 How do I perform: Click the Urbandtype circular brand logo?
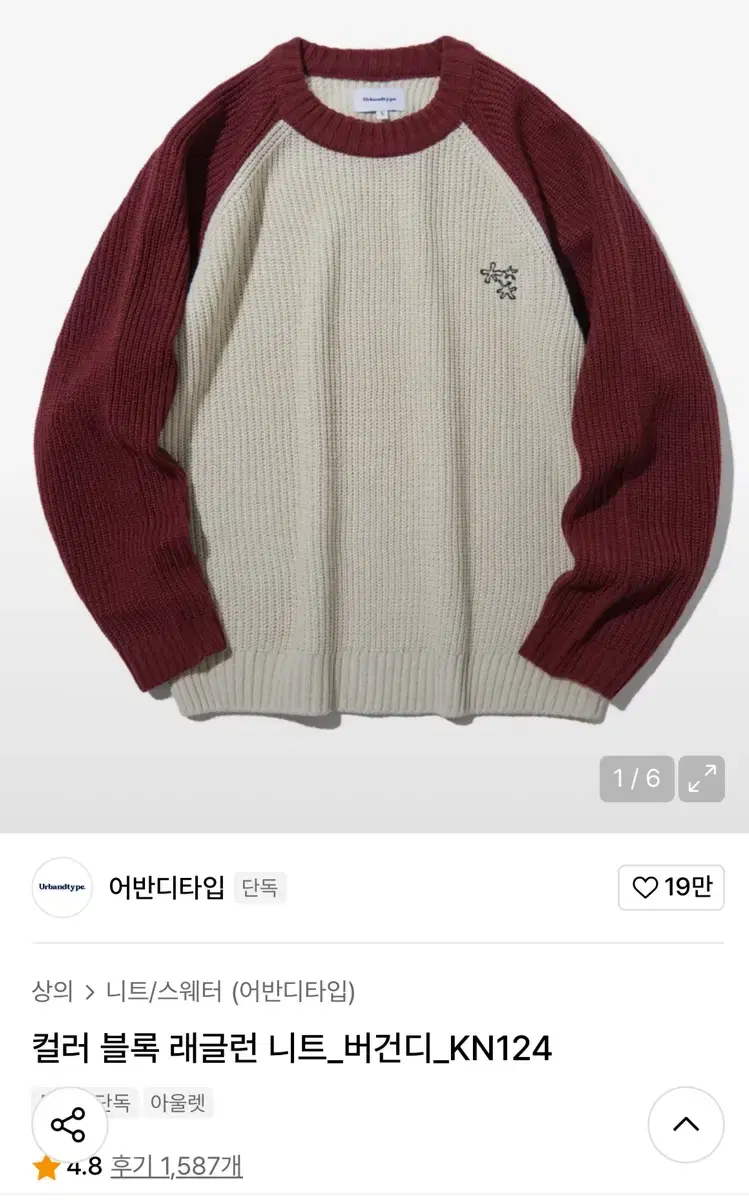pos(61,888)
